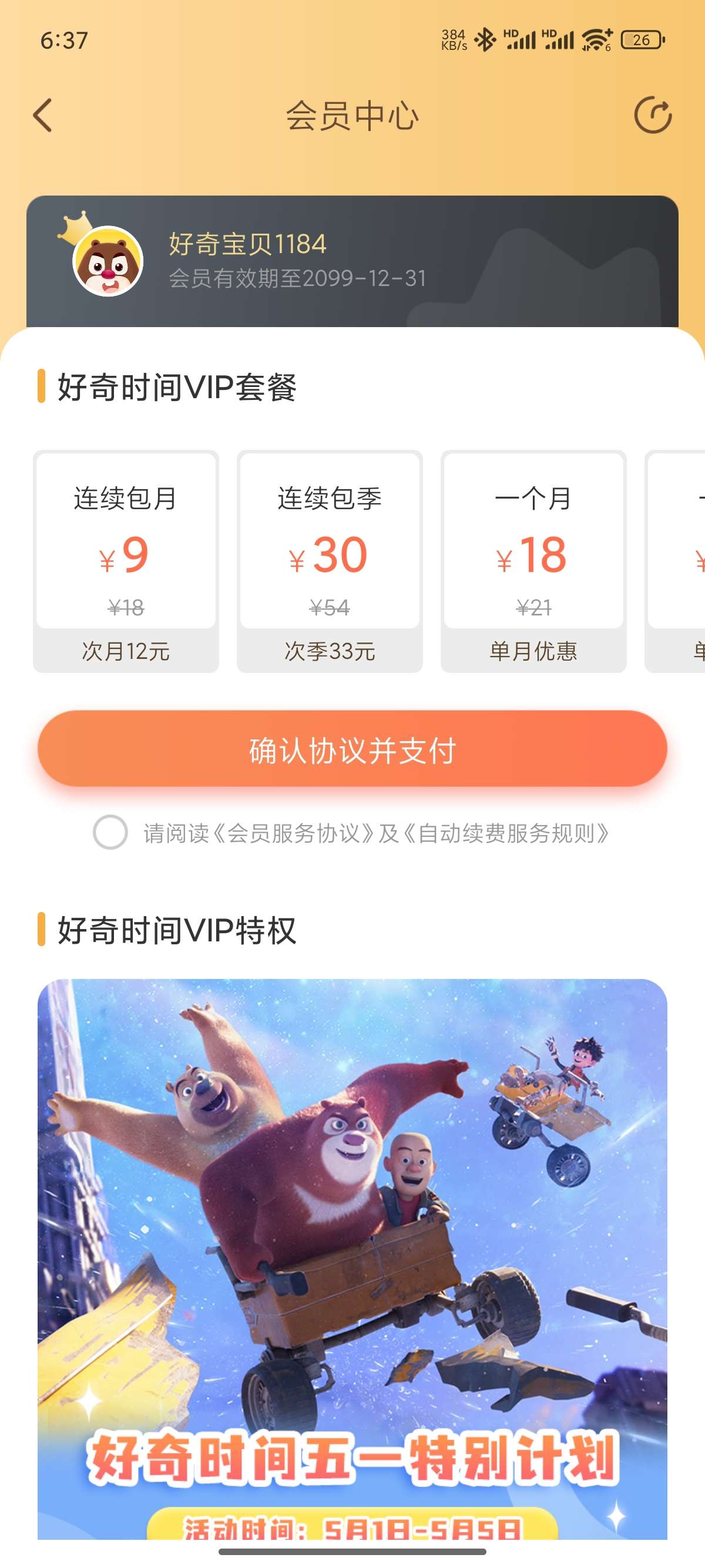Screen dimensions: 705x1568
Task: Open the 好奇宝贝1184 member card
Action: (x=352, y=262)
